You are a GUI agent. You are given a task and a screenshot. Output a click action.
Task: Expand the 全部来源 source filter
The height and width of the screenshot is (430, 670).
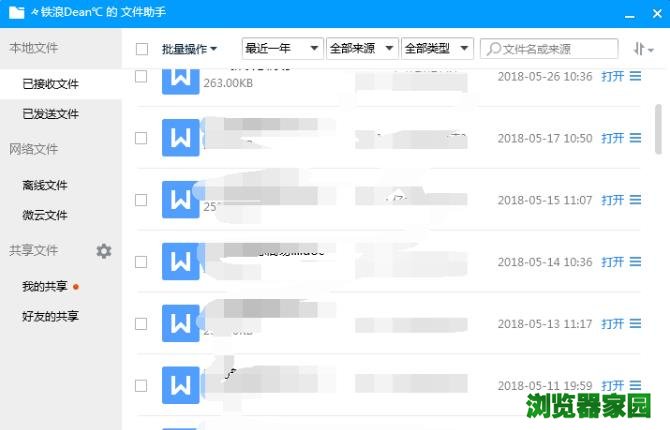(x=361, y=48)
